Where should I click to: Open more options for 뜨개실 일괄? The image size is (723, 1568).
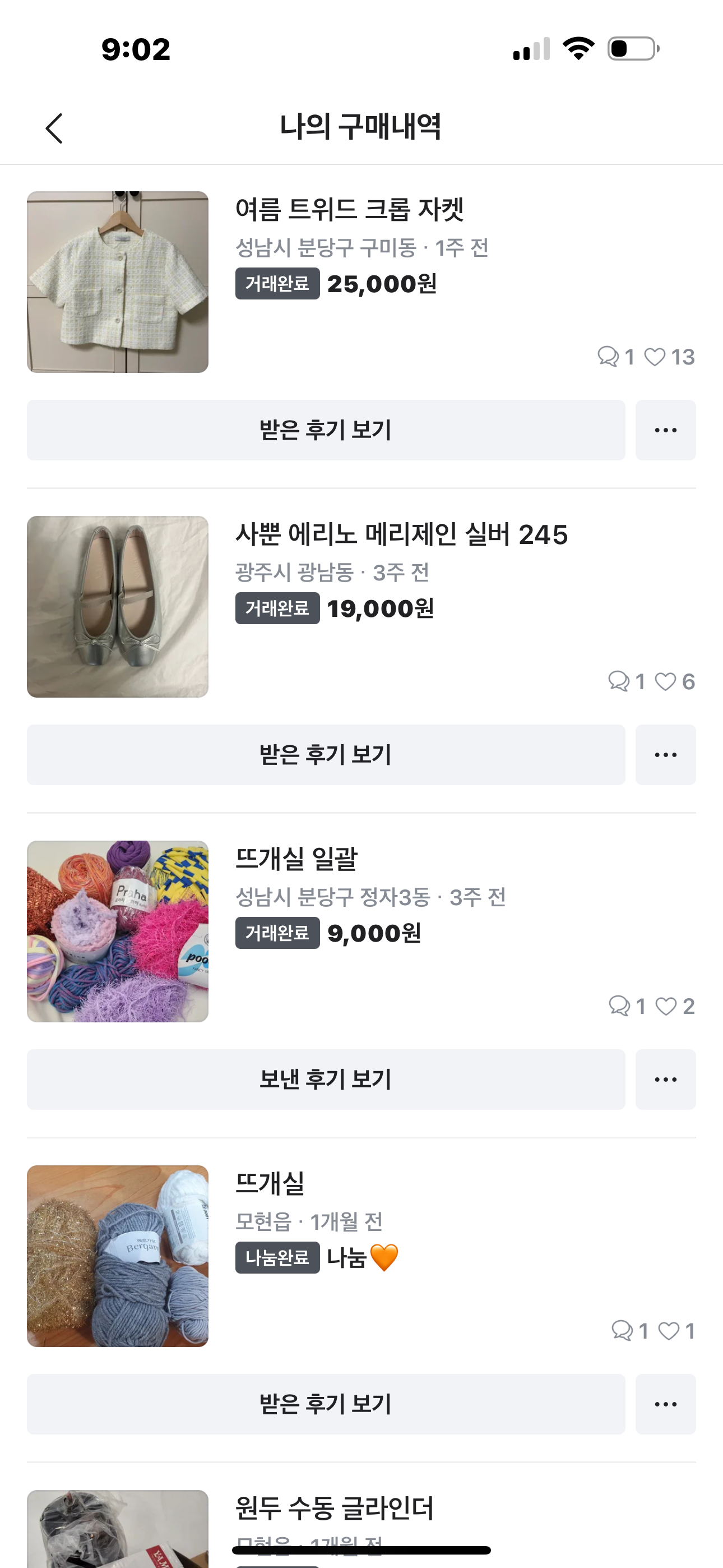(665, 1078)
